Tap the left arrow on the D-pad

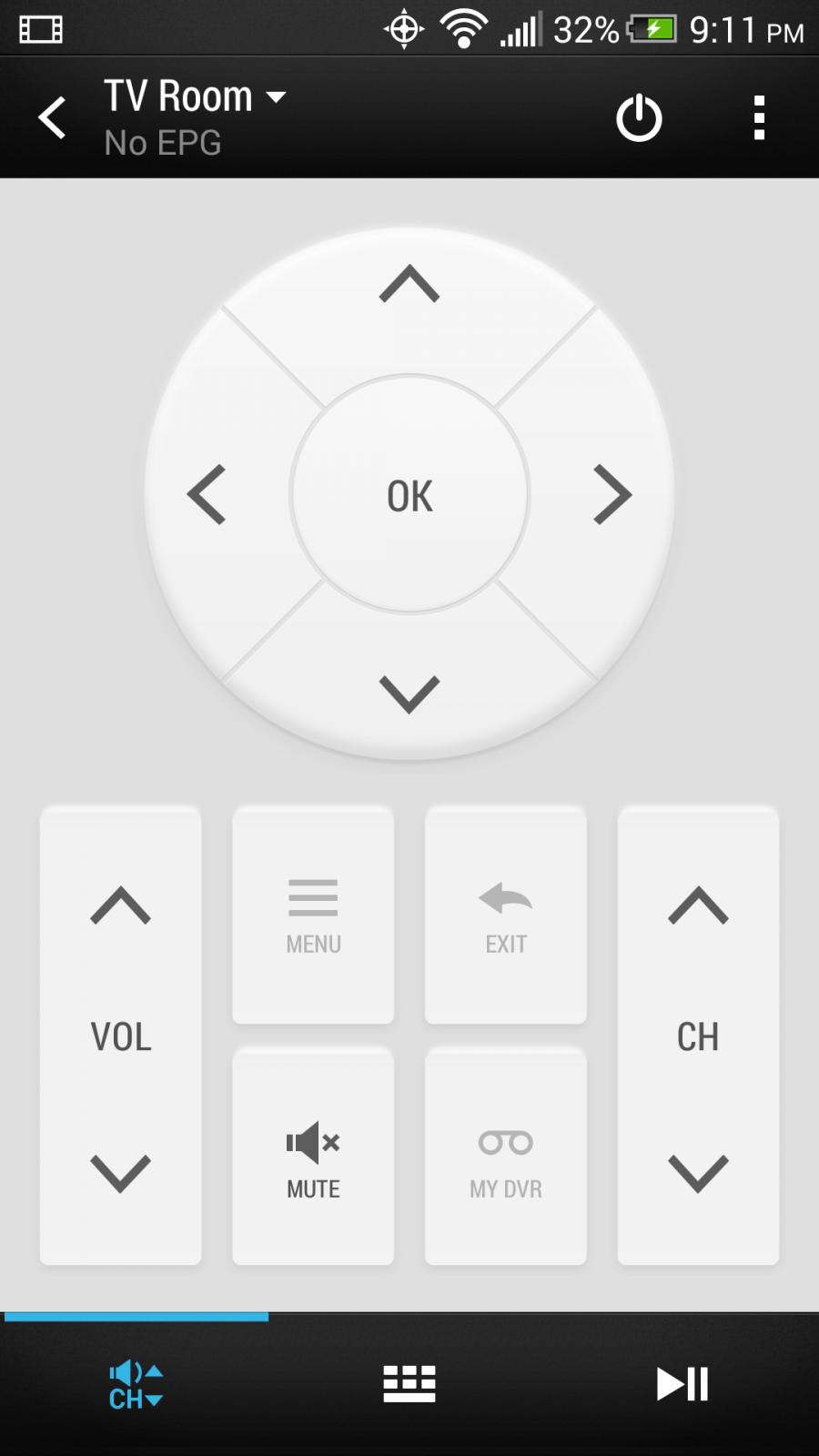pos(207,495)
